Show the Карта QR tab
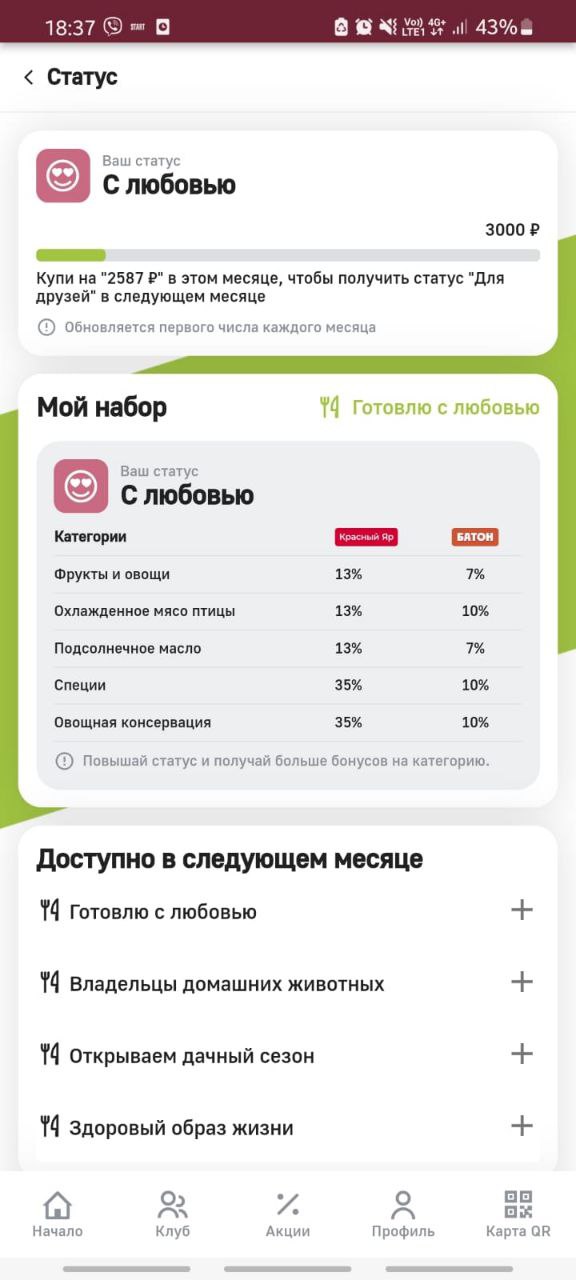 518,1214
